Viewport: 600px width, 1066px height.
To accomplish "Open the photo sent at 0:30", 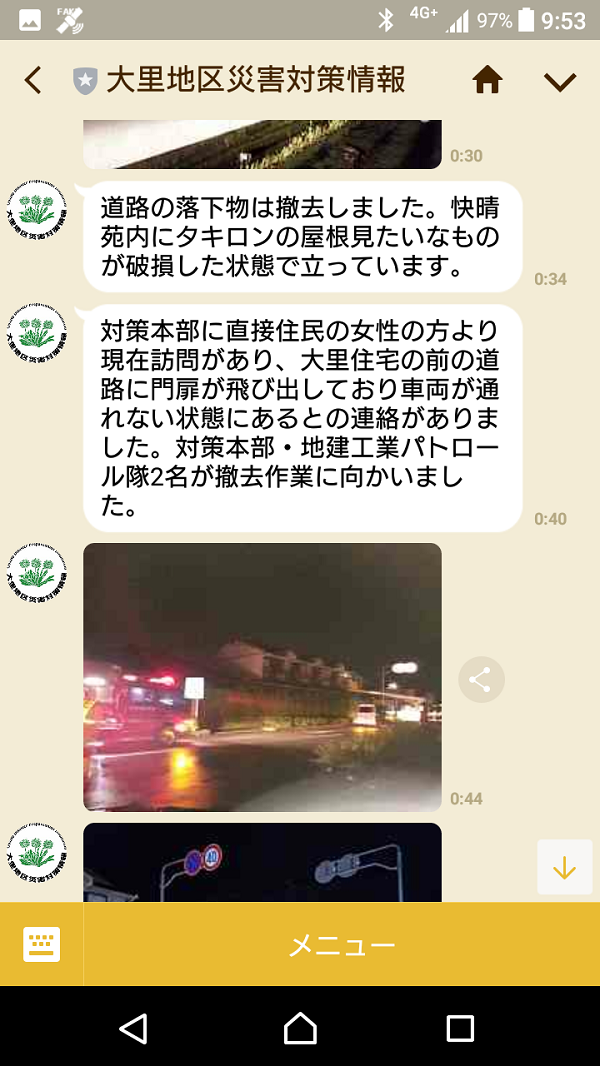I will click(x=262, y=144).
